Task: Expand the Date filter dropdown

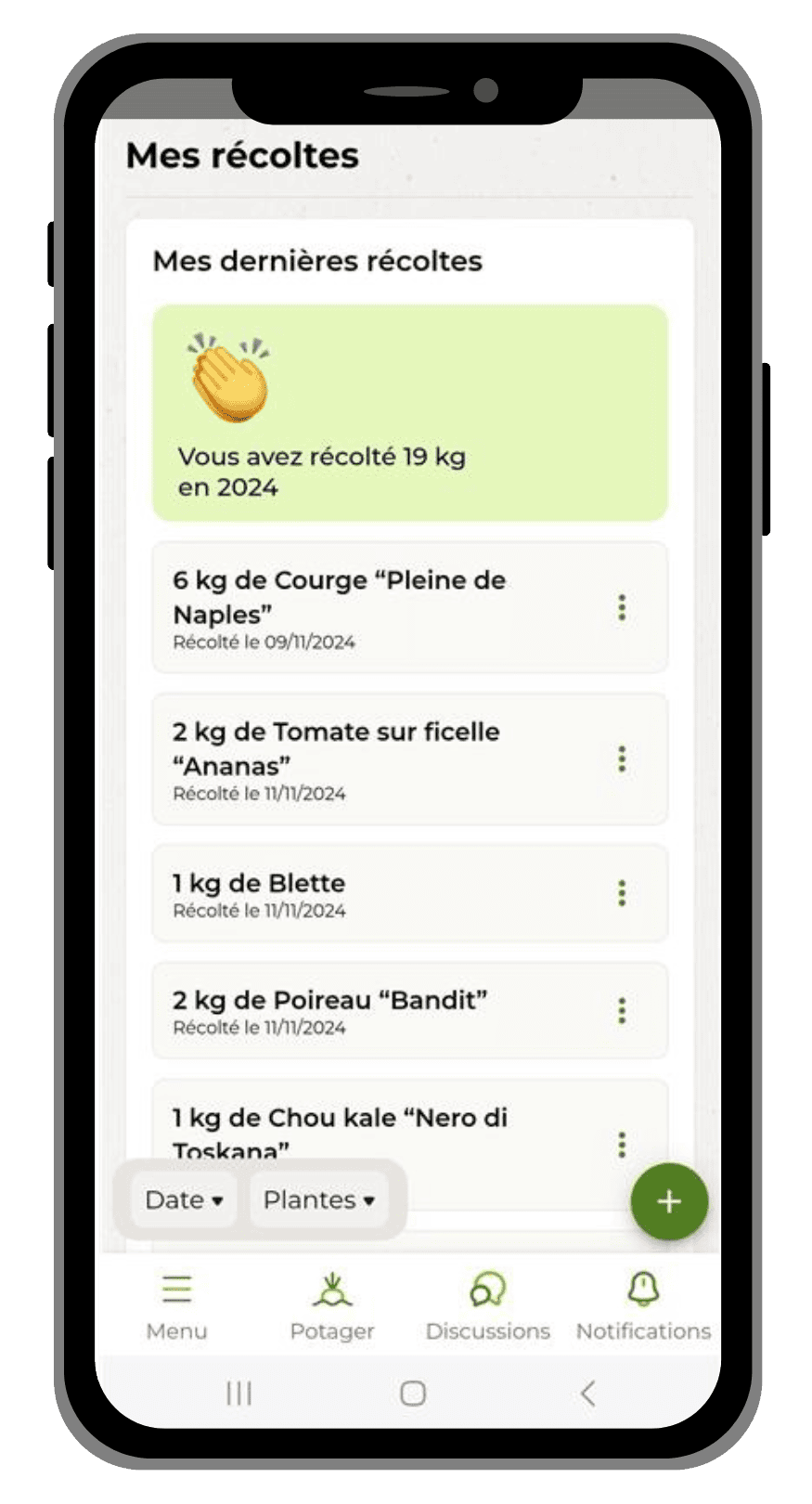Action: coord(184,1199)
